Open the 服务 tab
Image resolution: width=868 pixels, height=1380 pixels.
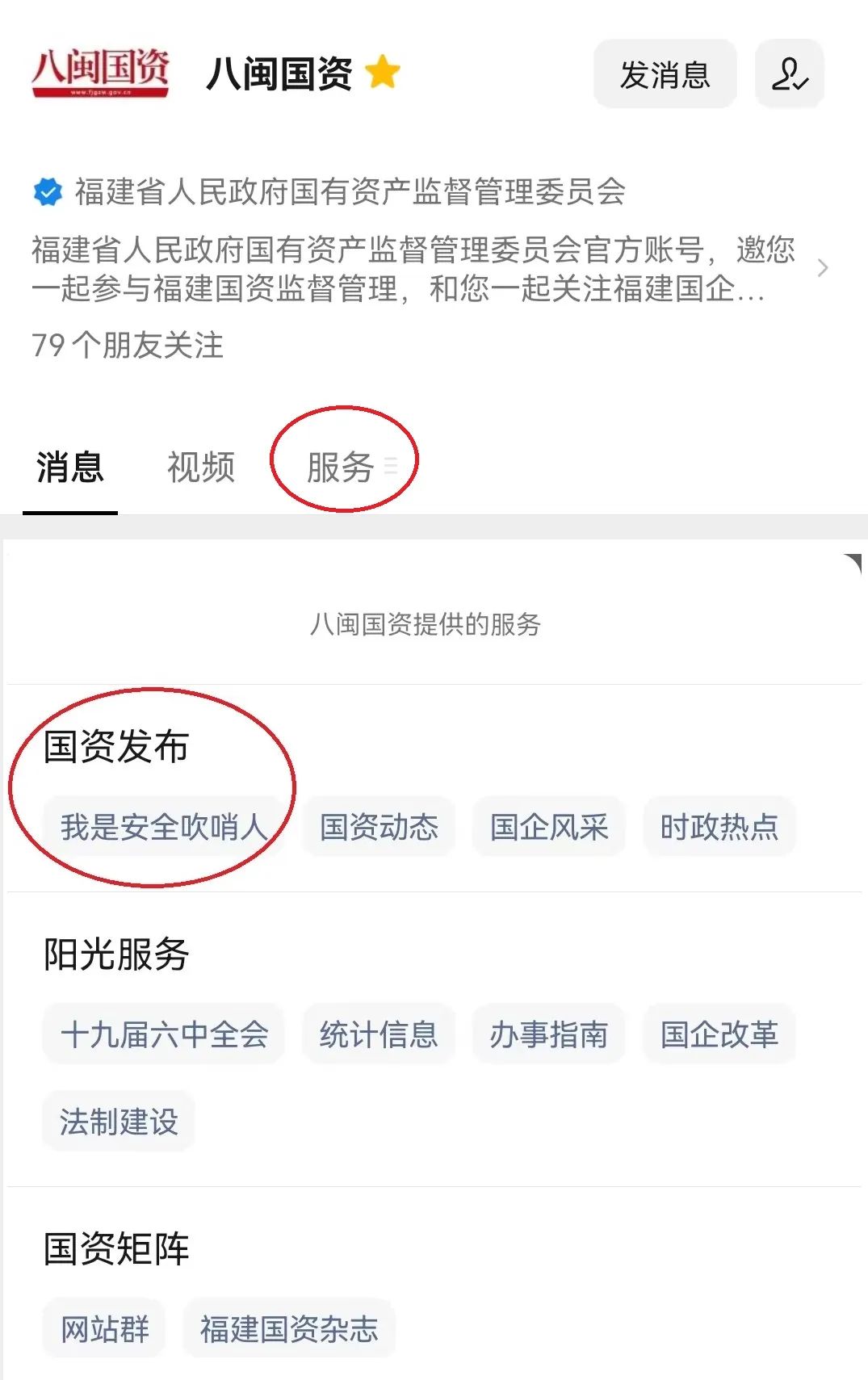click(342, 468)
